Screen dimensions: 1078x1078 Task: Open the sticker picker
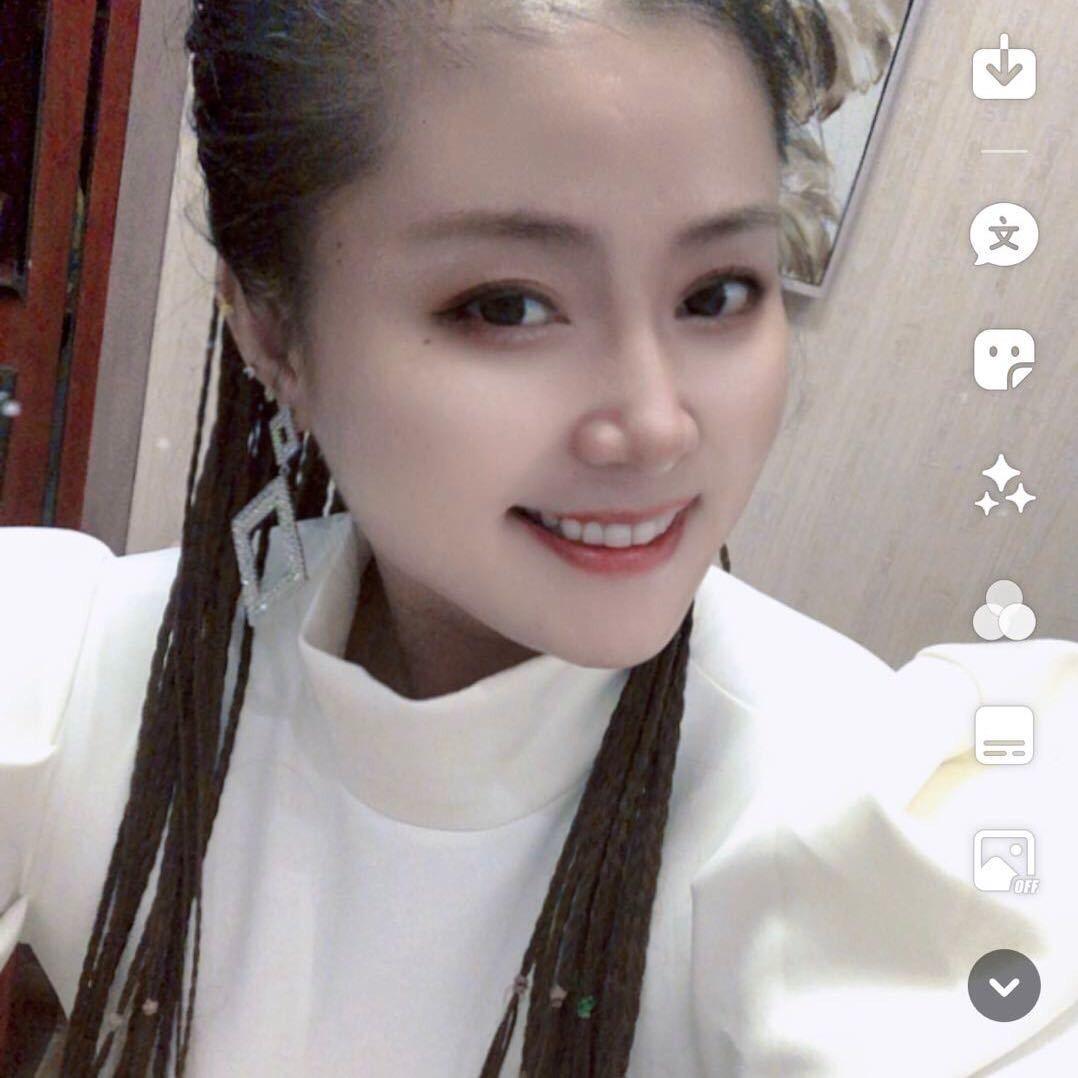(x=1004, y=360)
